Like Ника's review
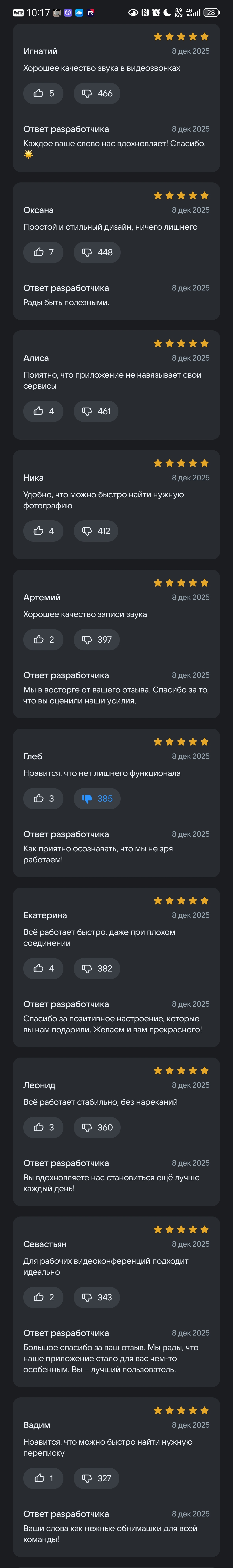The height and width of the screenshot is (1568, 233). coord(43,531)
